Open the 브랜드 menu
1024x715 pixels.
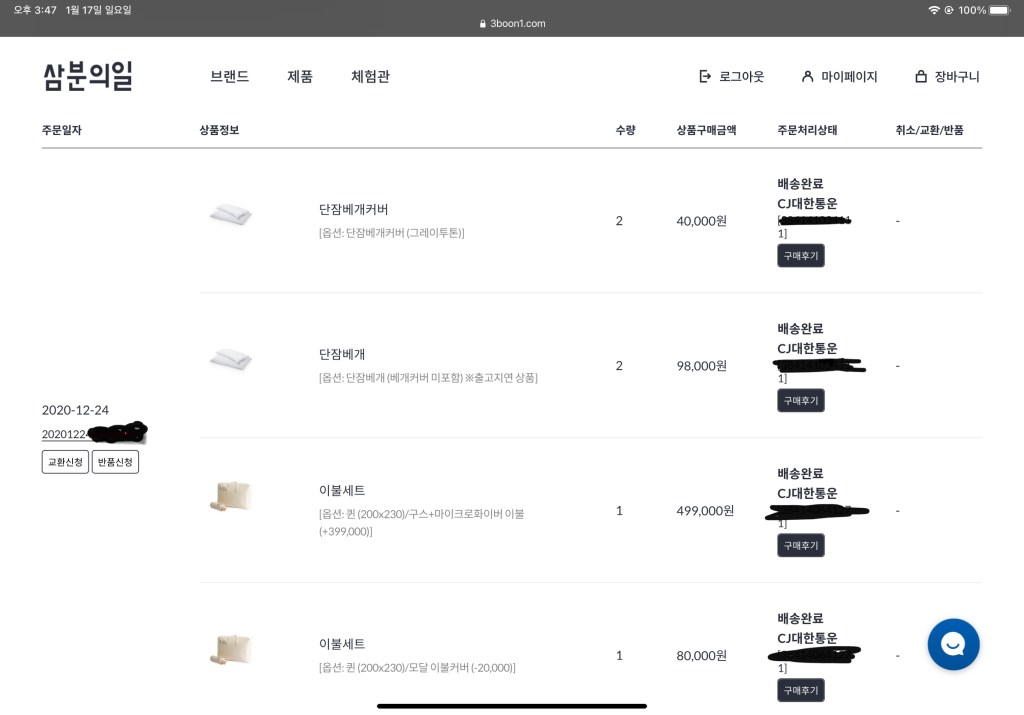(229, 76)
